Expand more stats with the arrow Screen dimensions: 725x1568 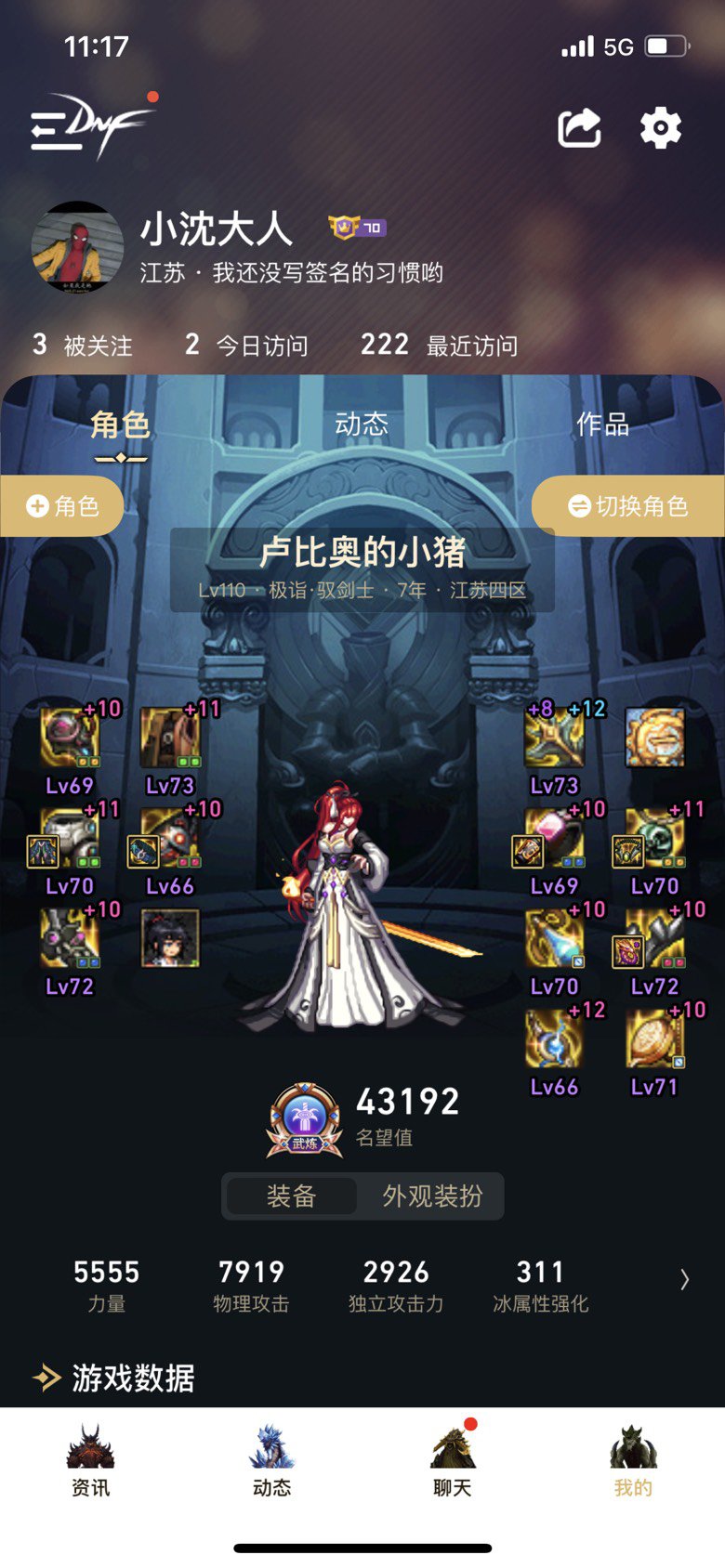coord(684,1280)
